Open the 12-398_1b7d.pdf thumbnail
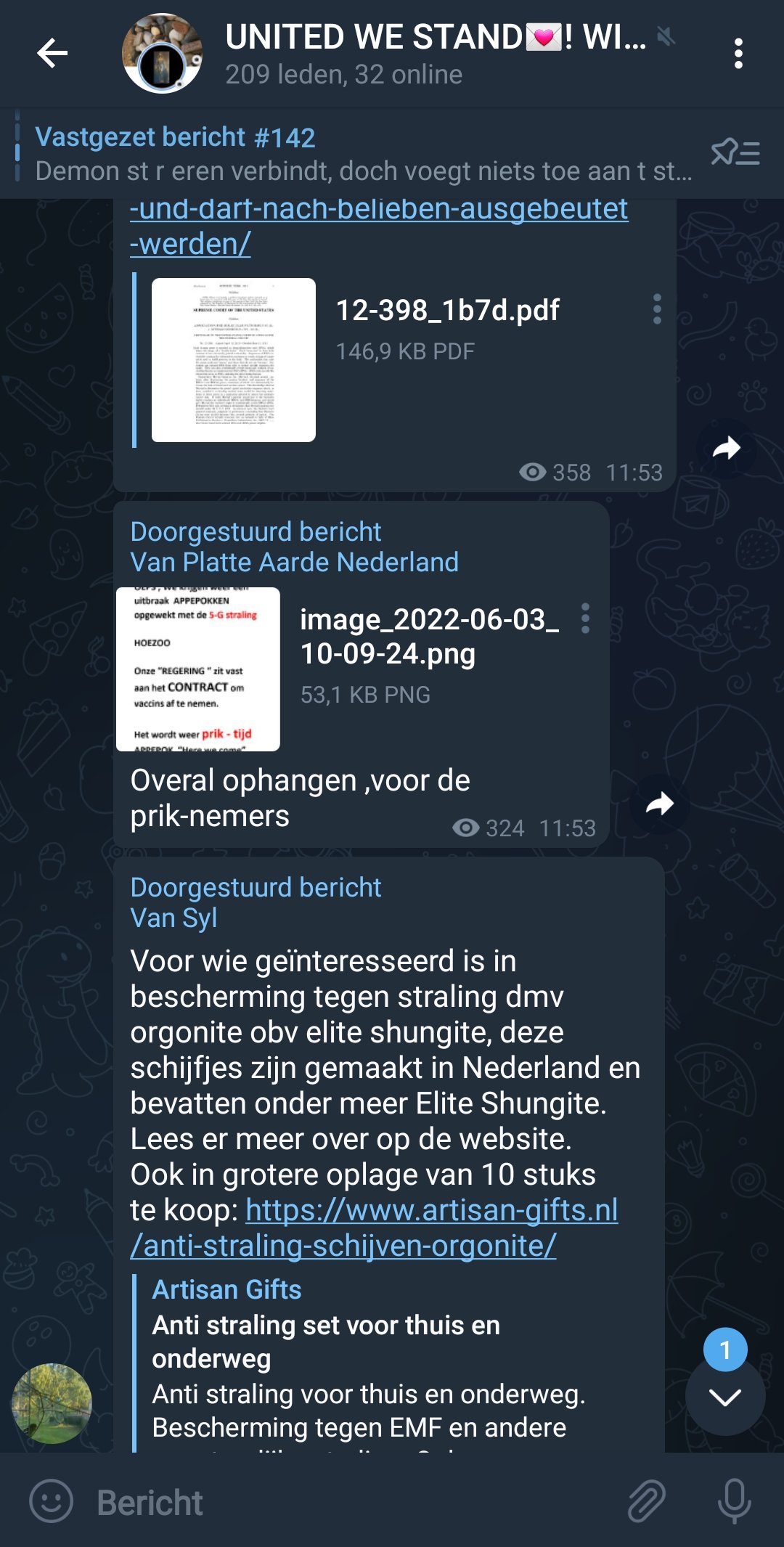This screenshot has width=784, height=1547. (234, 360)
